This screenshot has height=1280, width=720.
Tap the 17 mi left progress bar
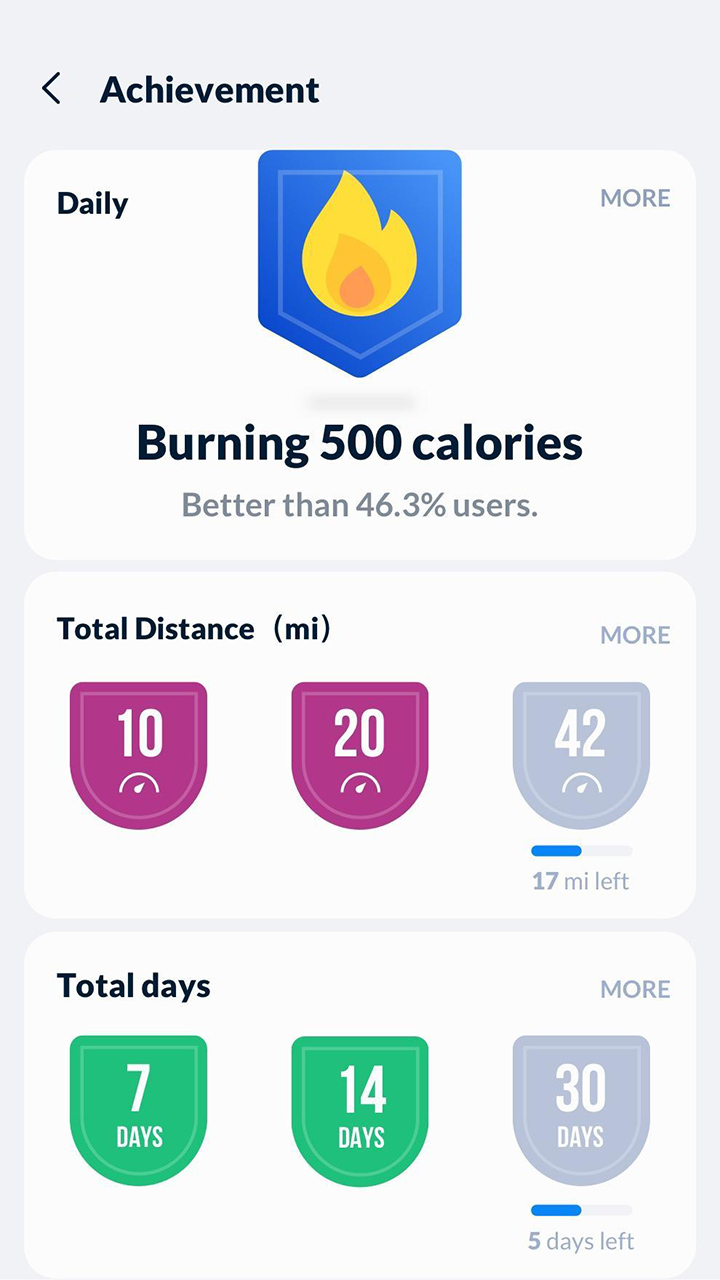coord(581,850)
